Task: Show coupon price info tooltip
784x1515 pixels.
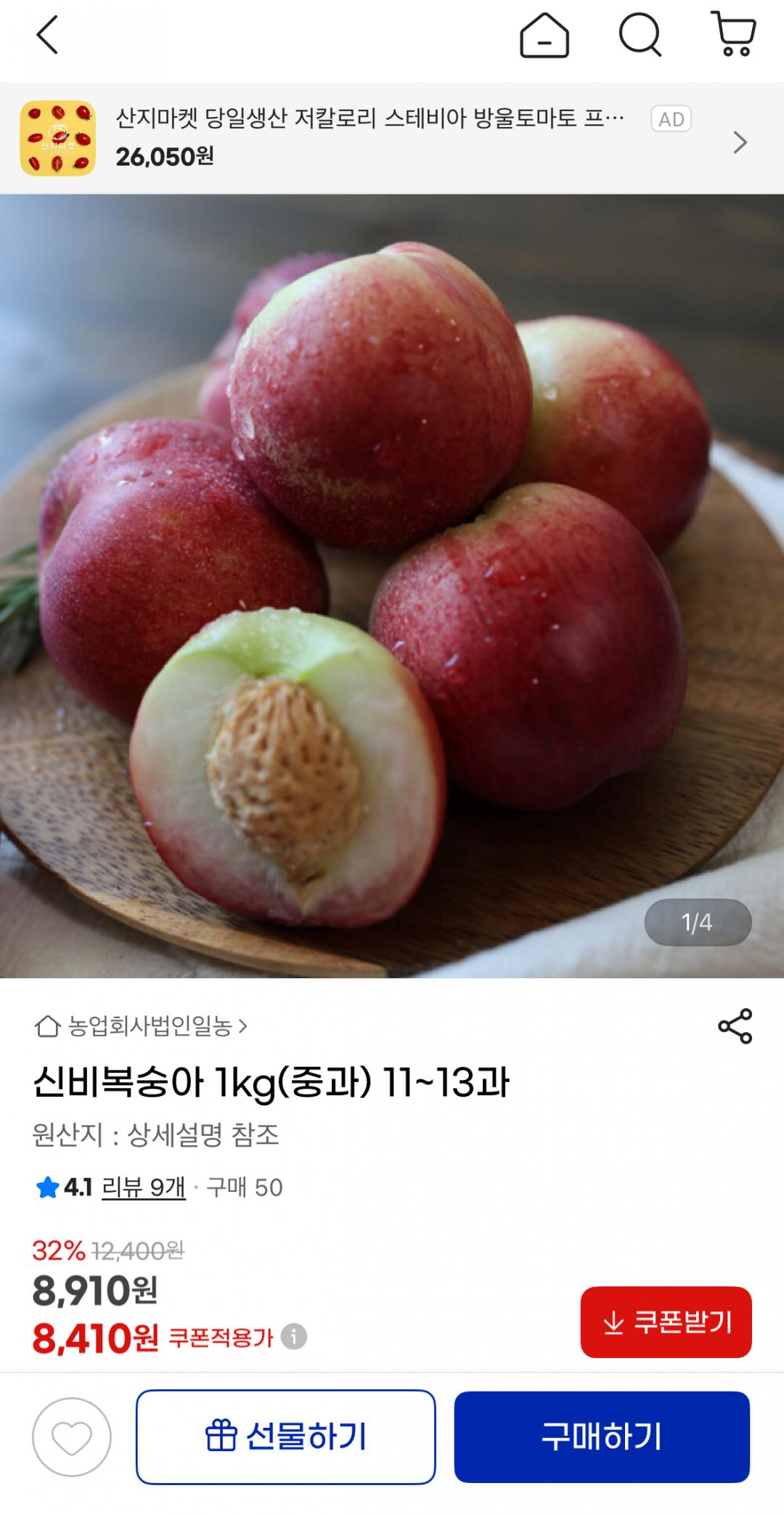Action: click(x=294, y=1336)
